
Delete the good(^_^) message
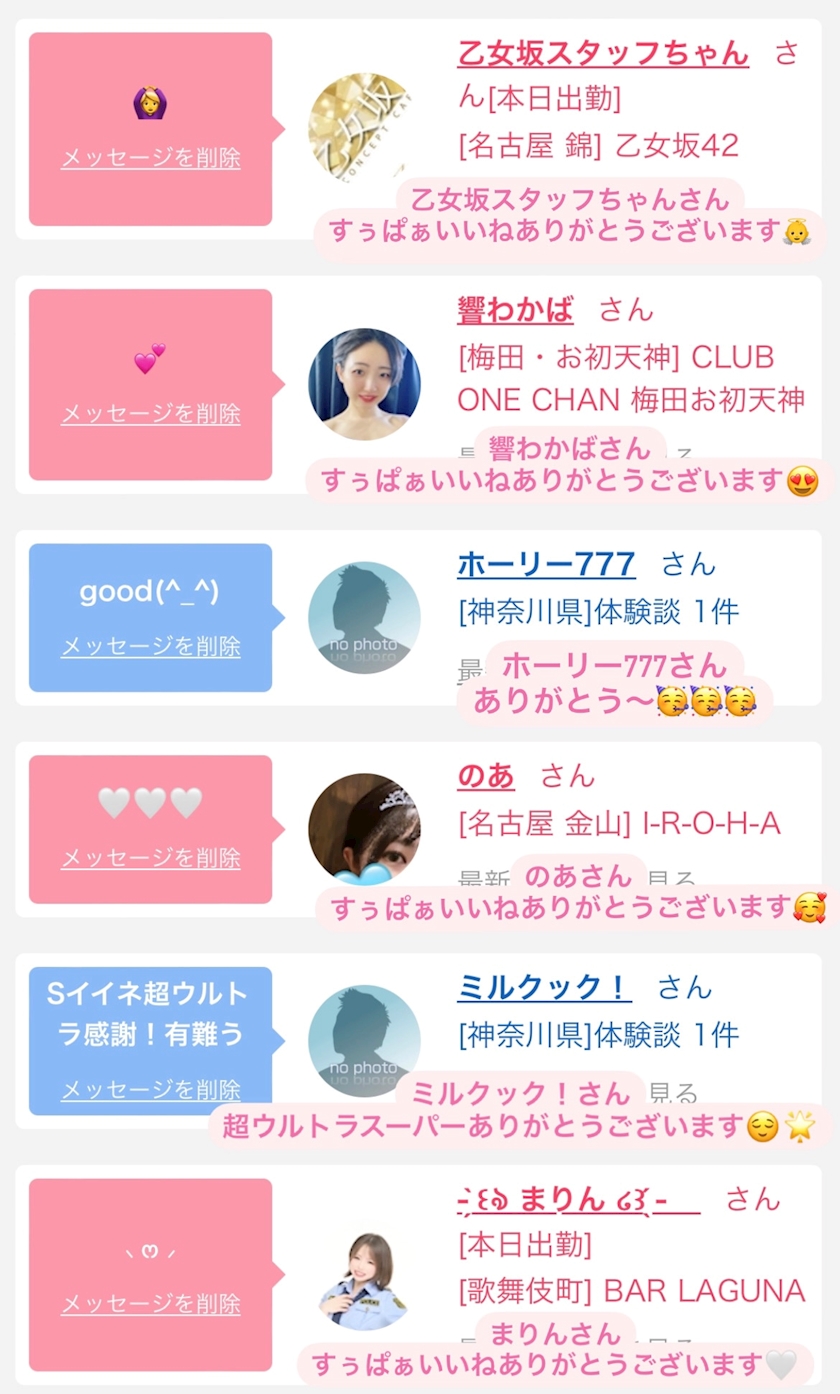pyautogui.click(x=150, y=646)
